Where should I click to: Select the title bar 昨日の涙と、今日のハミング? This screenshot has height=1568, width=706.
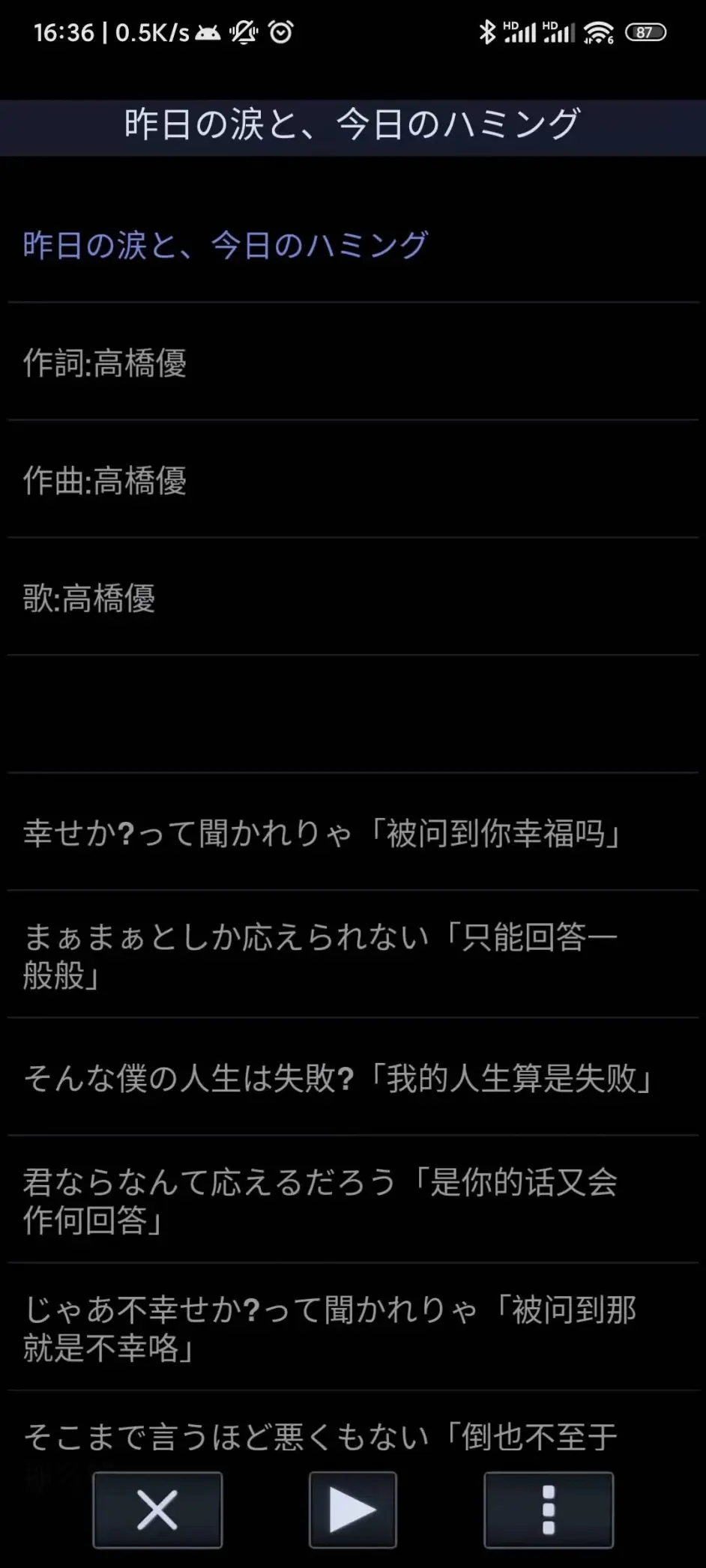click(353, 125)
